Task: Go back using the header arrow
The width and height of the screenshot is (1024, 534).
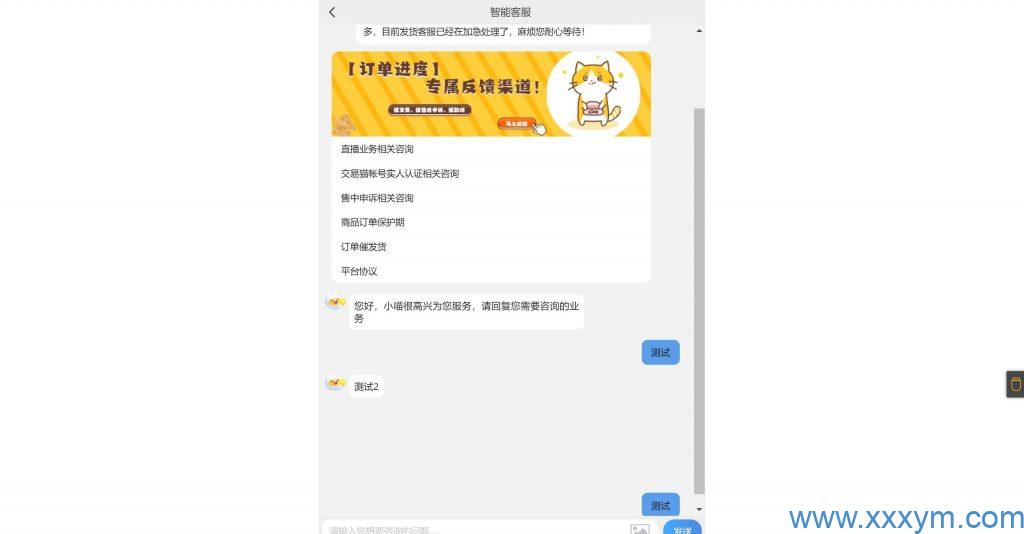Action: tap(332, 12)
